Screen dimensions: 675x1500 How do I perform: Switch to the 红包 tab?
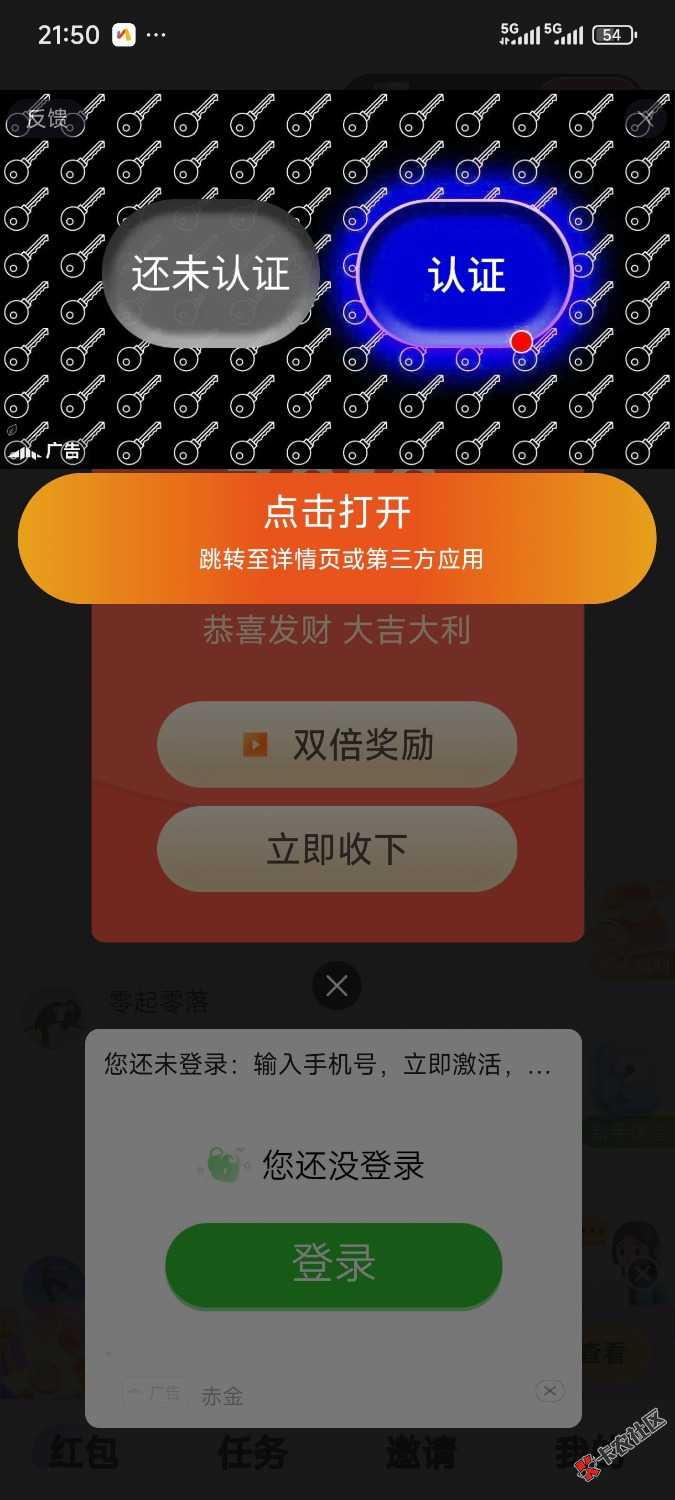84,1453
